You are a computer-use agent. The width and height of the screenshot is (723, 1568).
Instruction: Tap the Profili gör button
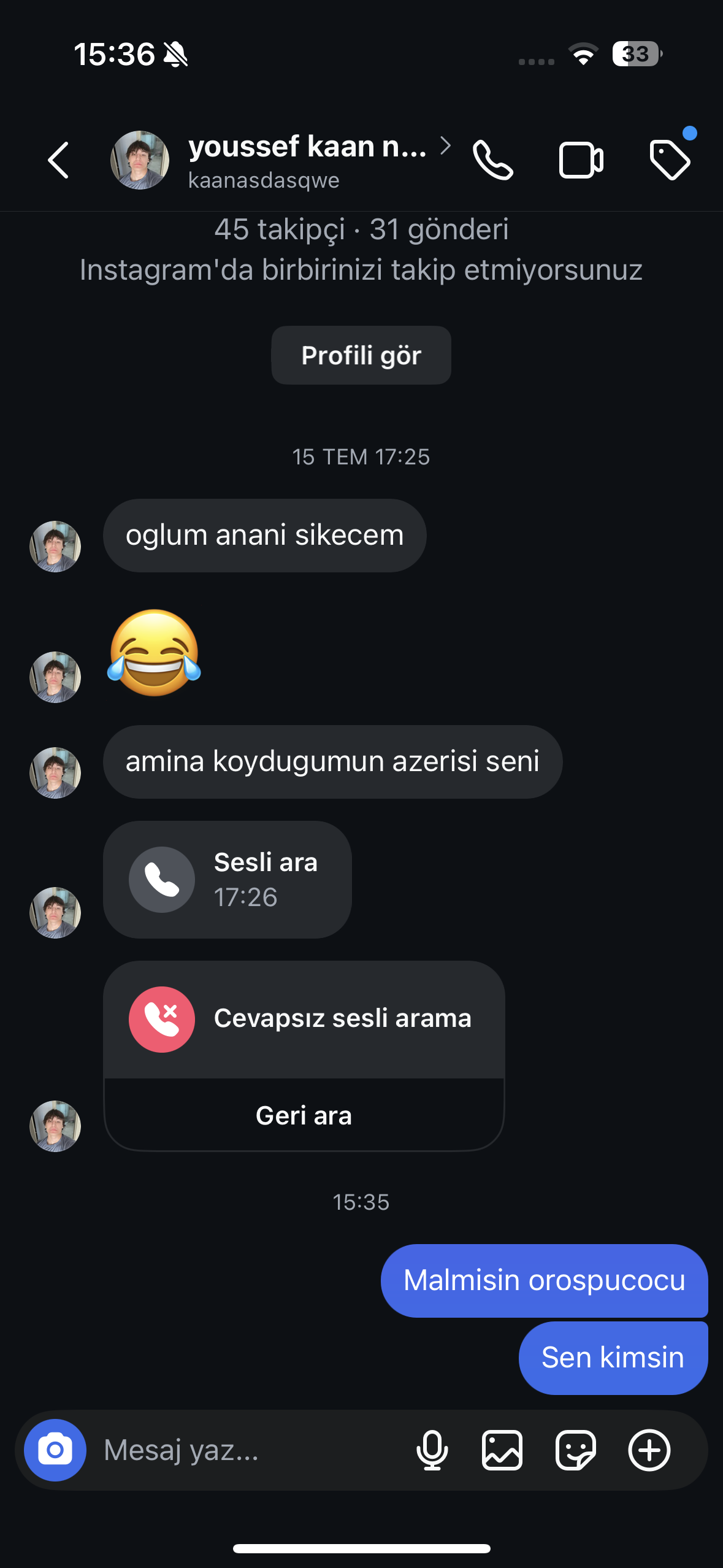361,355
